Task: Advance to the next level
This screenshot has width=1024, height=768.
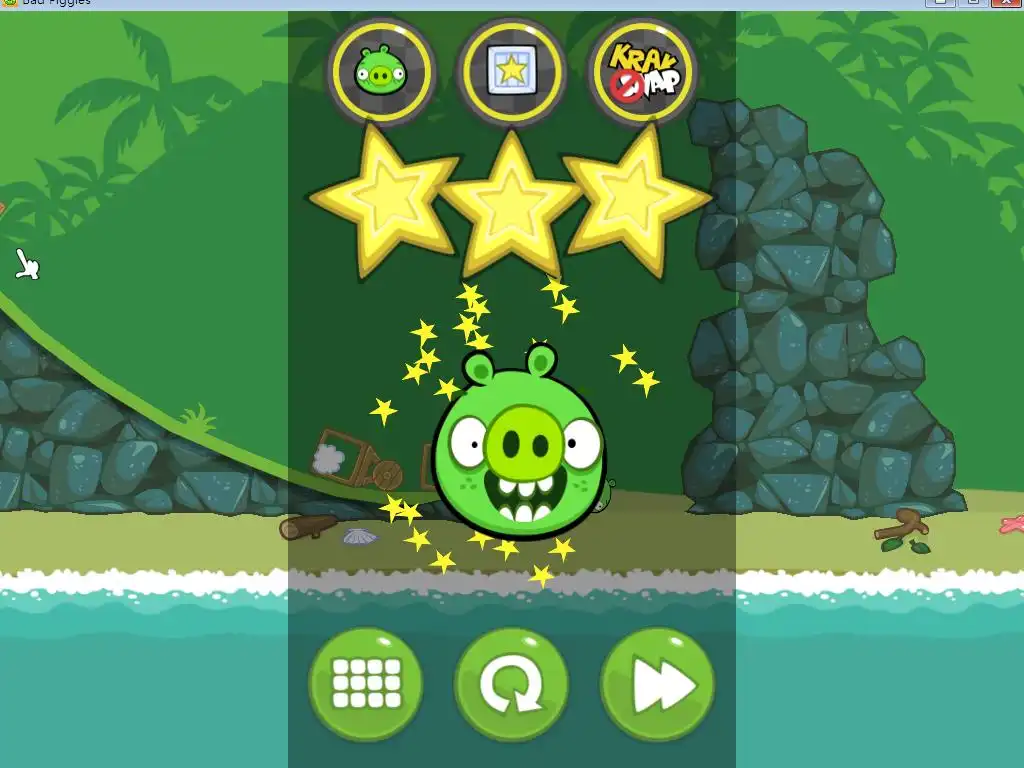Action: pyautogui.click(x=657, y=685)
